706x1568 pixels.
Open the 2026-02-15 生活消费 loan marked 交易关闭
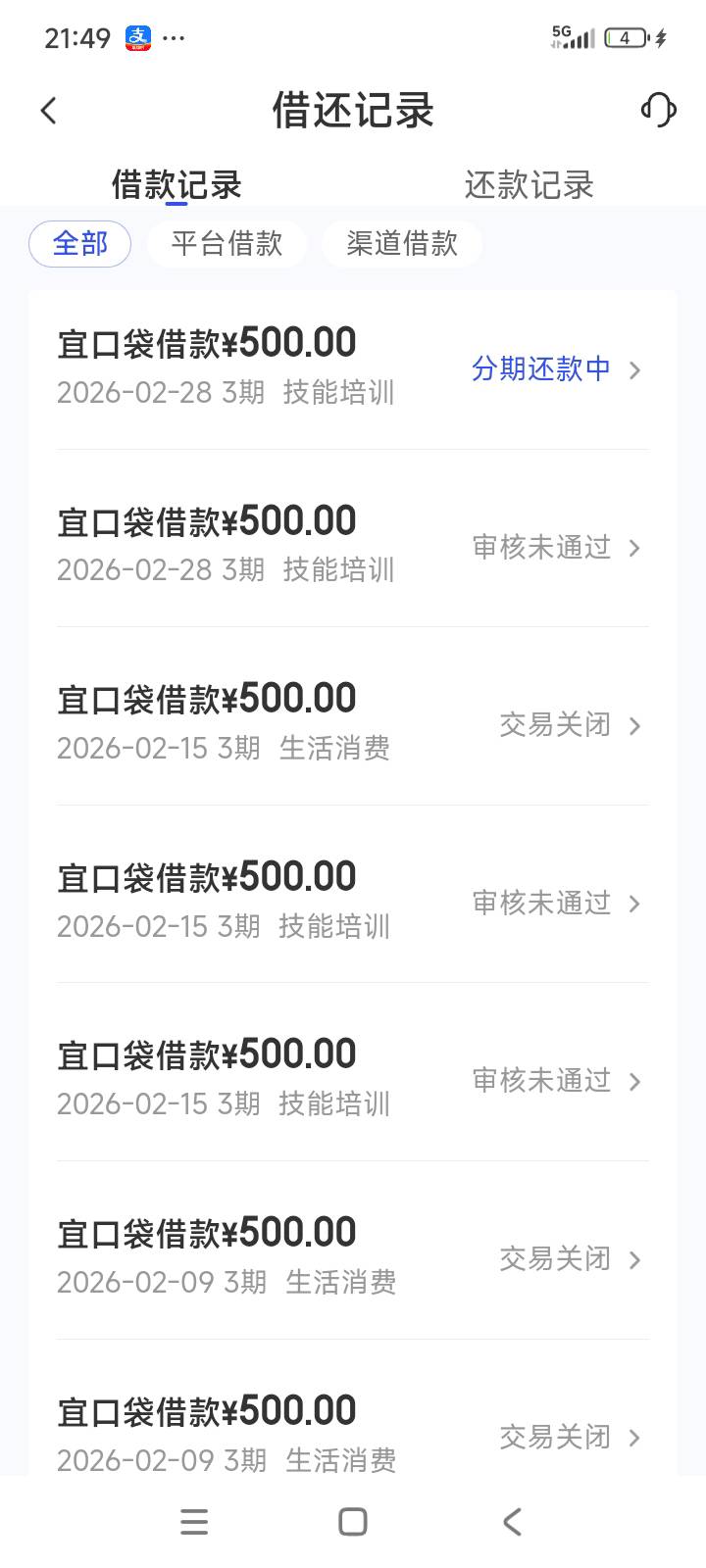(x=353, y=725)
